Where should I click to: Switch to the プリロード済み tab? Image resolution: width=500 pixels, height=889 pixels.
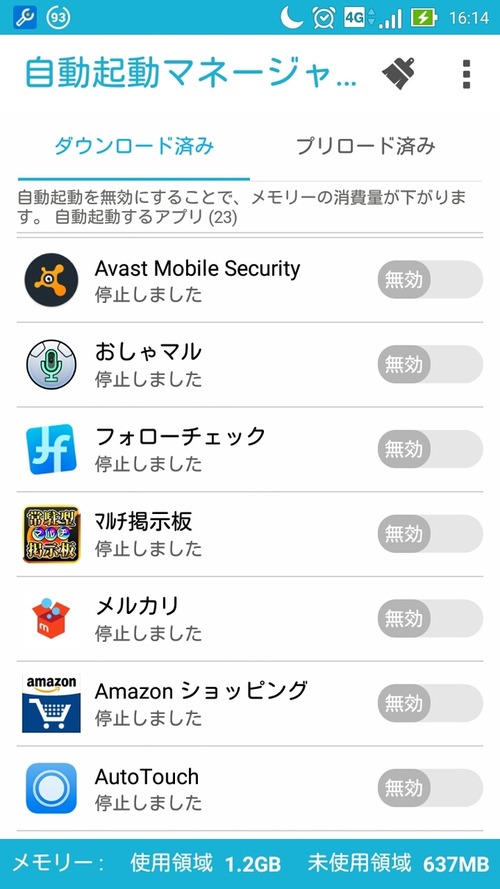tap(366, 146)
